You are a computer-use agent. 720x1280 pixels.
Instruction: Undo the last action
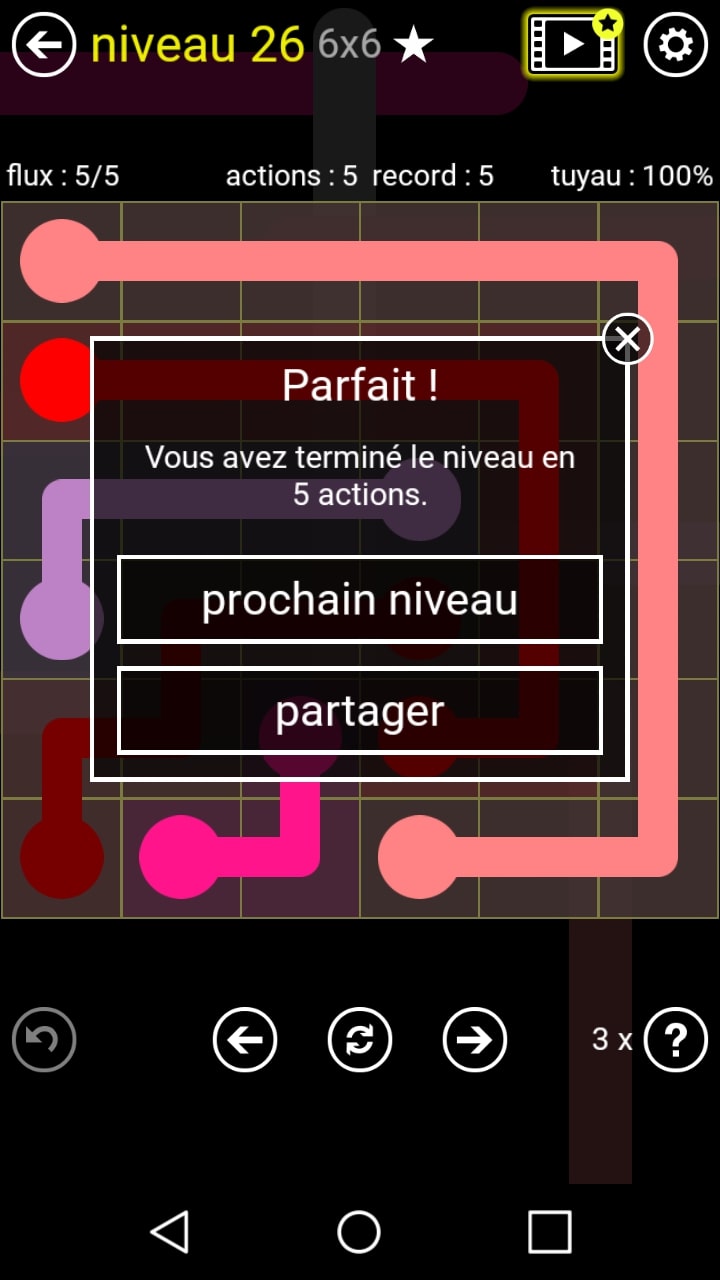point(44,1040)
